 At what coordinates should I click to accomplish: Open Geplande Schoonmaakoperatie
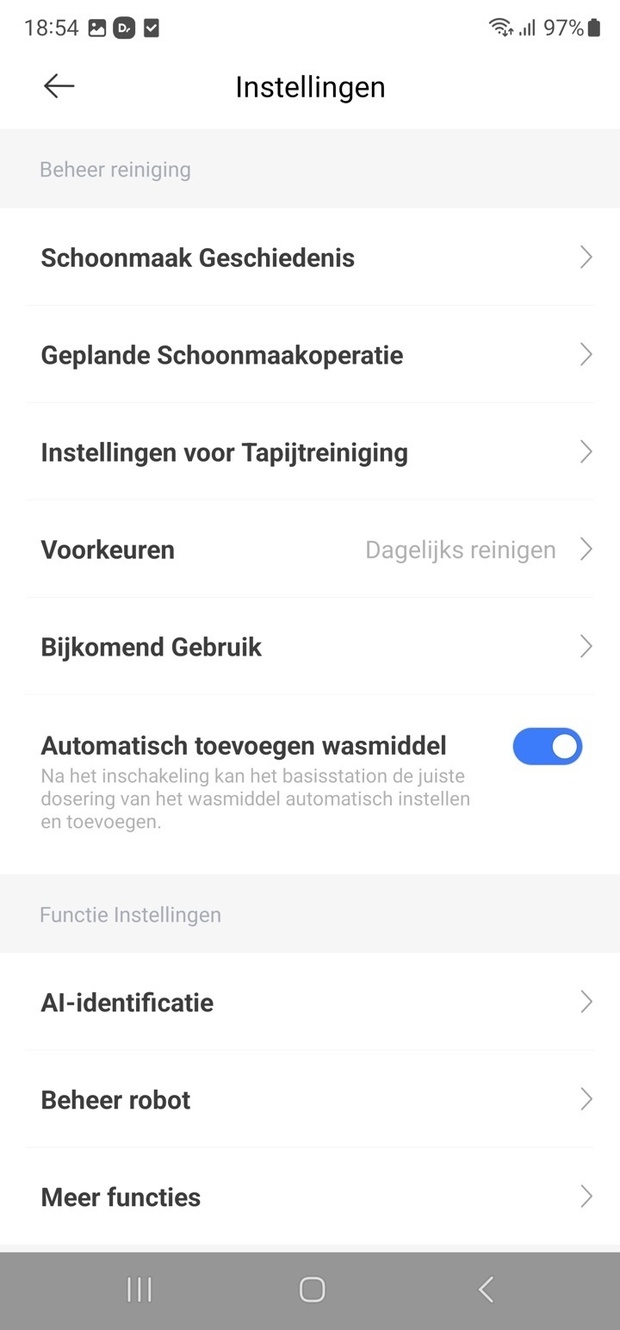310,355
